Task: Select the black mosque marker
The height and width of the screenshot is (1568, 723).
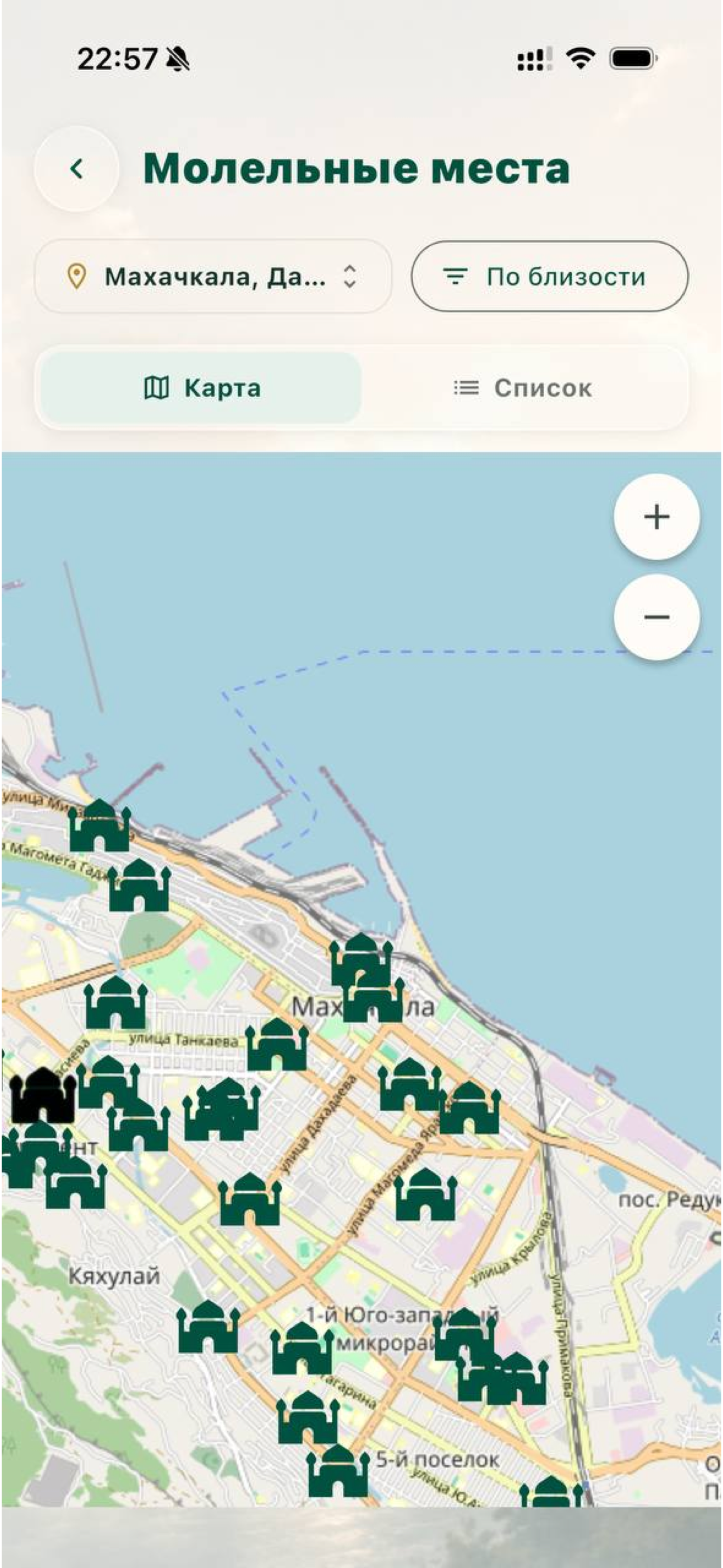Action: [42, 1095]
